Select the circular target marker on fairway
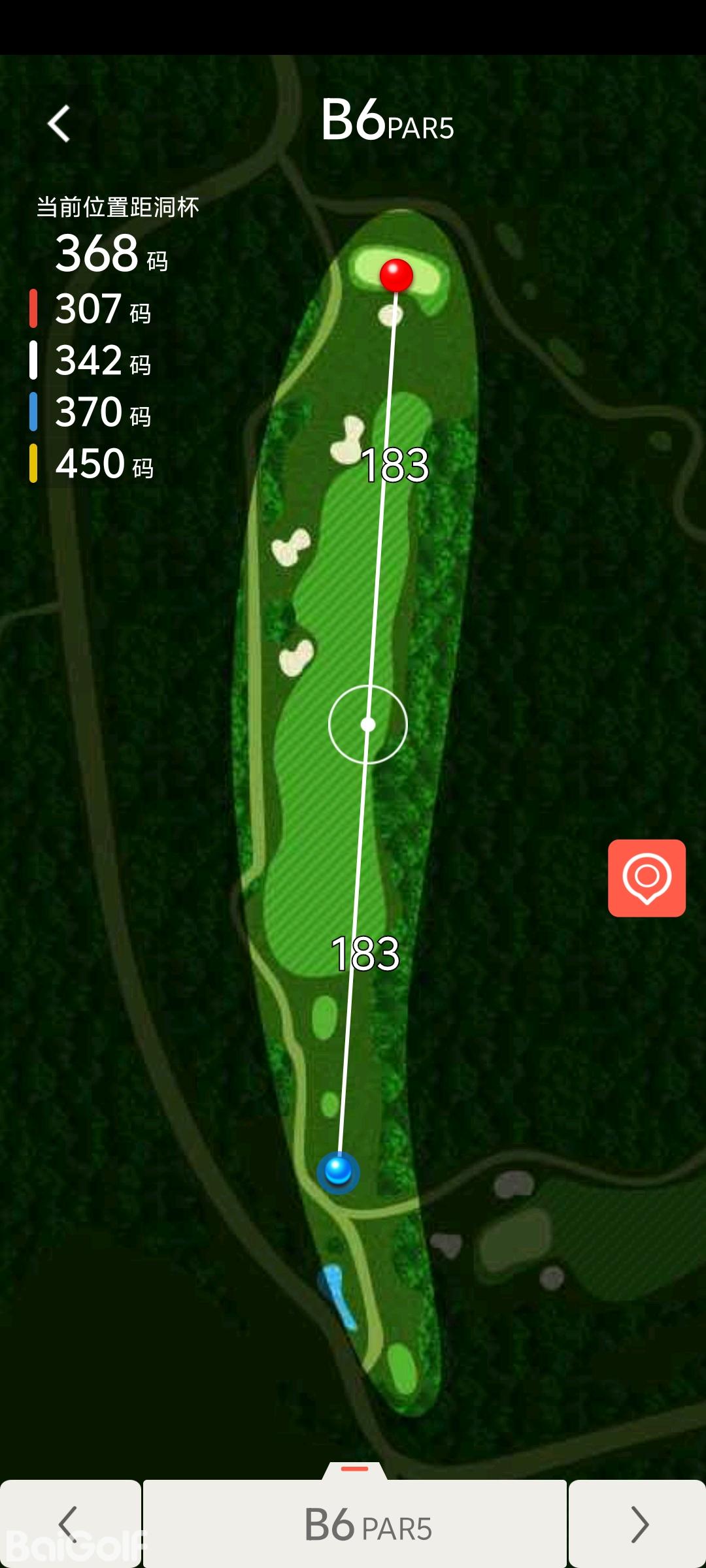The width and height of the screenshot is (706, 1568). 368,725
